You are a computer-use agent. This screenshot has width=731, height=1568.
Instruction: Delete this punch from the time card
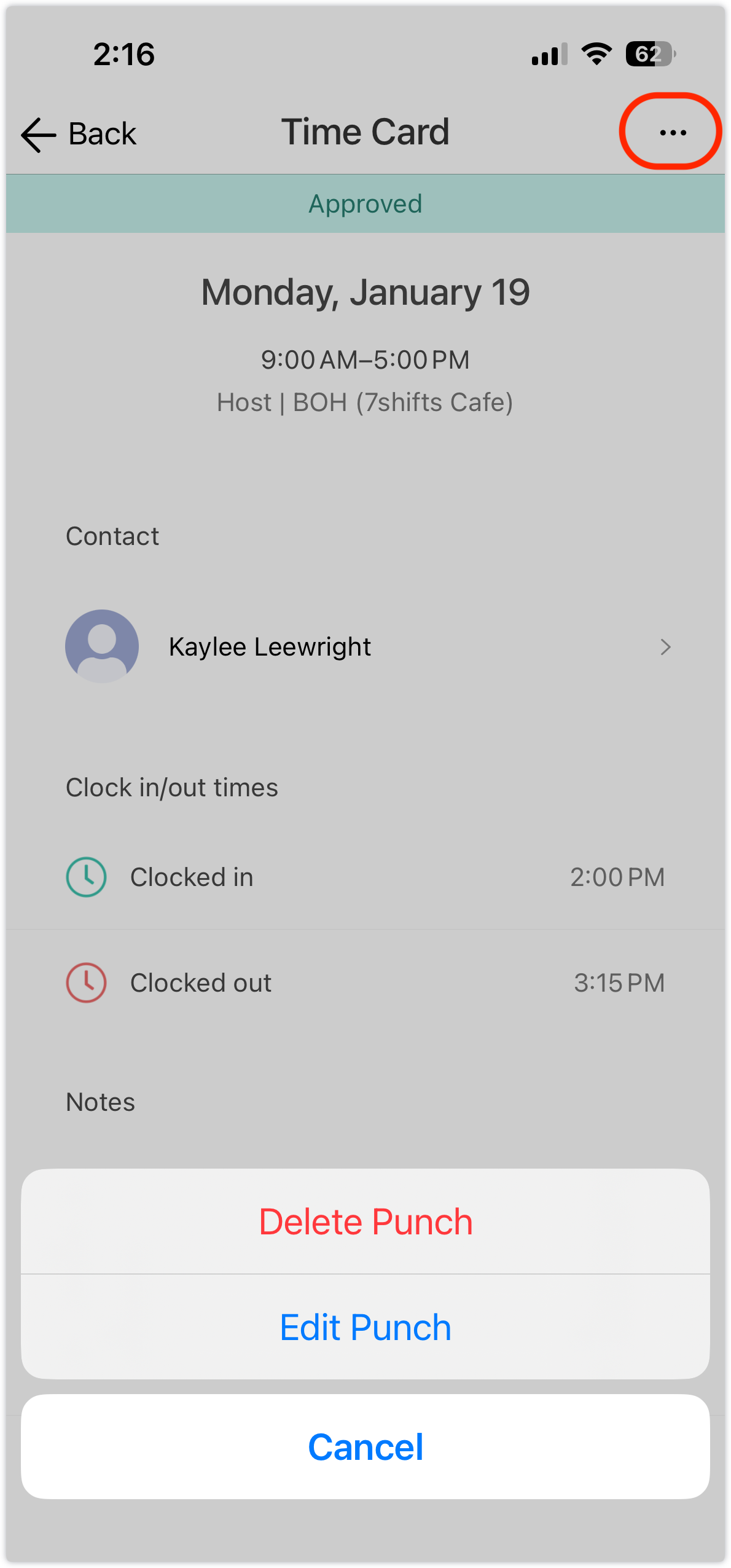365,1221
